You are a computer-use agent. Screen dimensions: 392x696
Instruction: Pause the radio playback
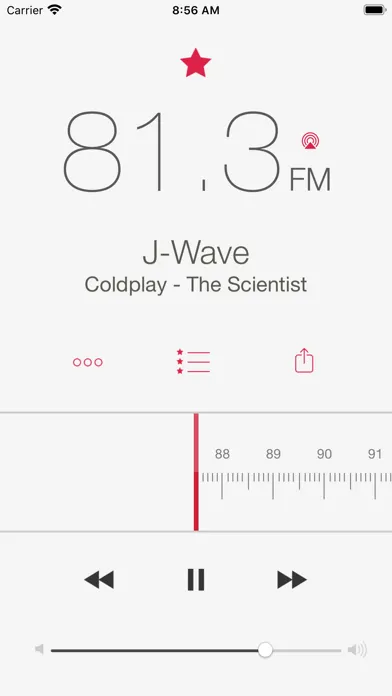tap(196, 580)
